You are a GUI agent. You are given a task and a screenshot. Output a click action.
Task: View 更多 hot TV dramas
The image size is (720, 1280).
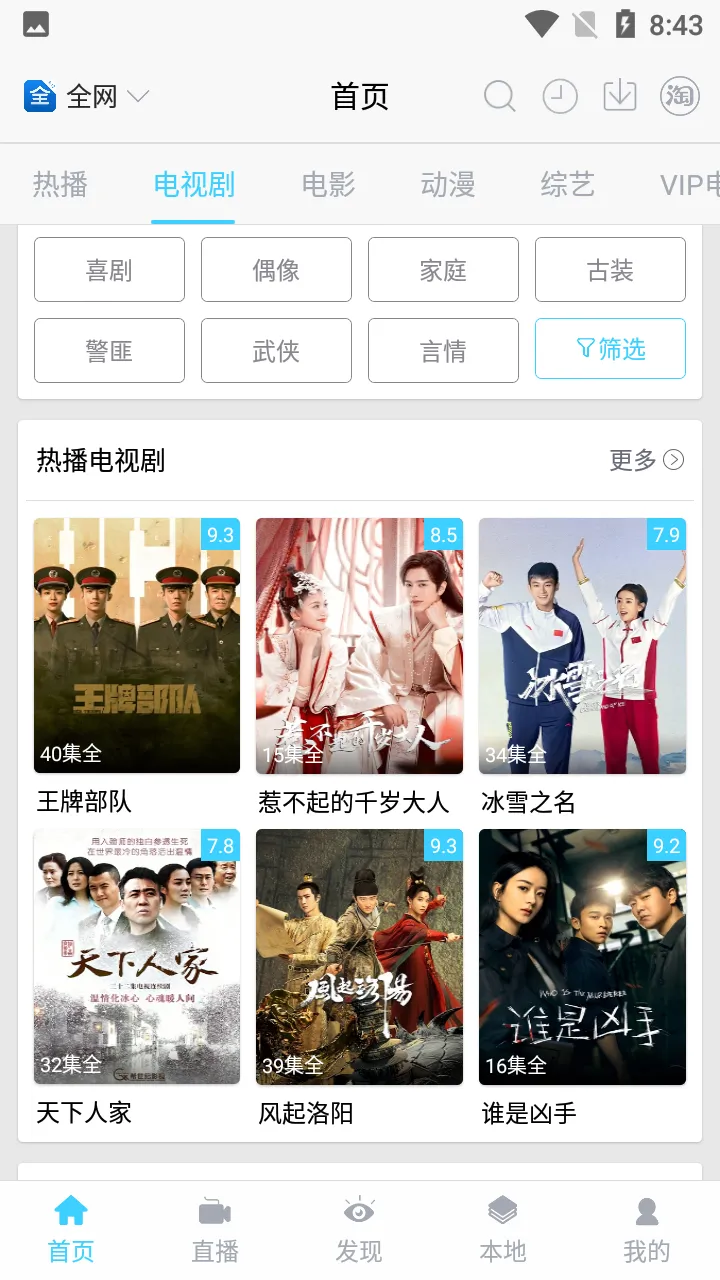pyautogui.click(x=646, y=460)
